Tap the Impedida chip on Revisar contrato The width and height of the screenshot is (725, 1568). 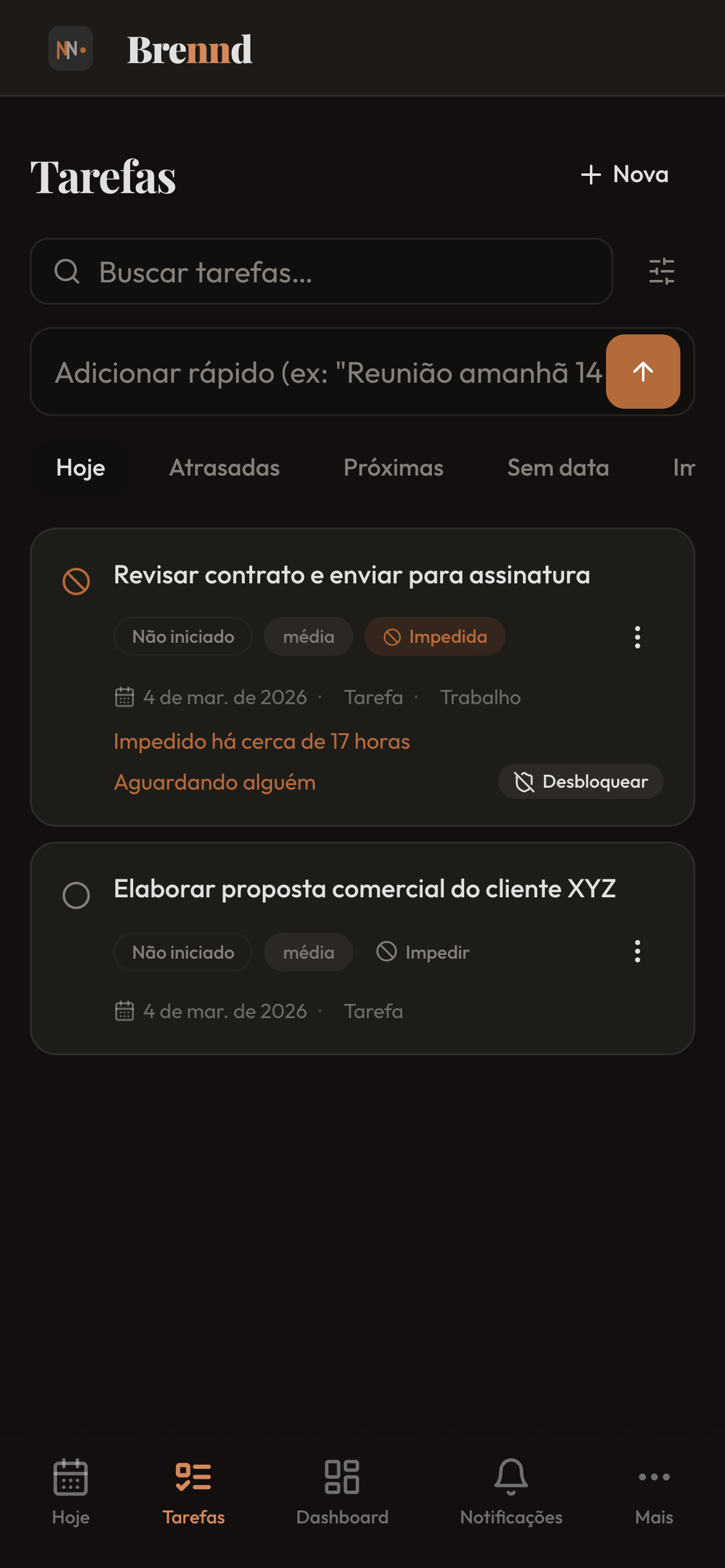(x=435, y=637)
